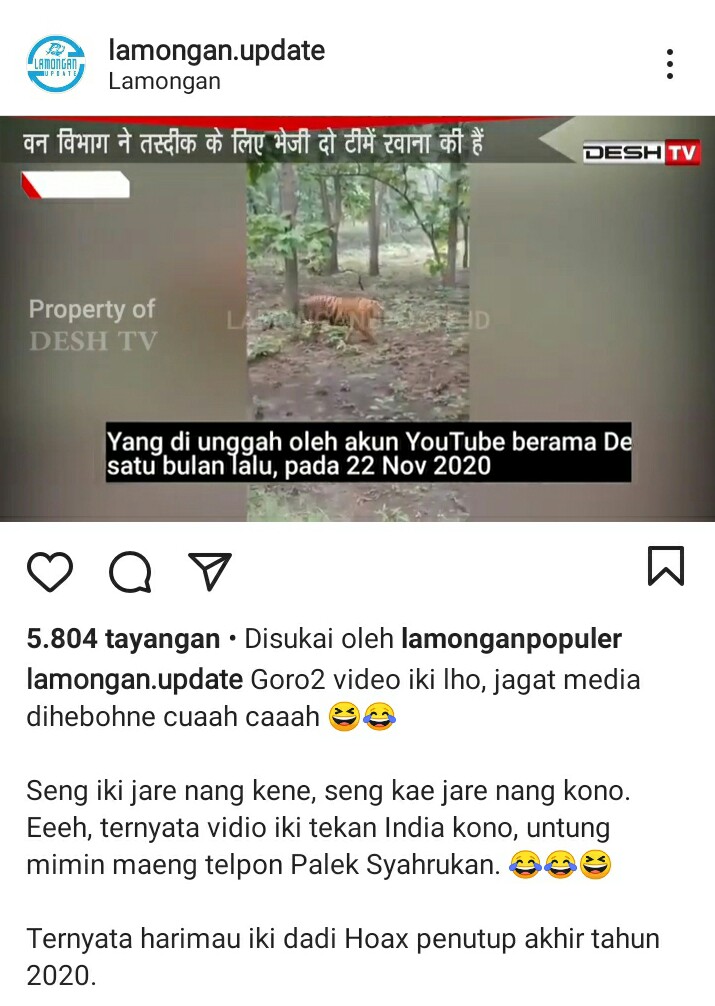The width and height of the screenshot is (715, 1006).
Task: Bookmark this video post
Action: 666,566
